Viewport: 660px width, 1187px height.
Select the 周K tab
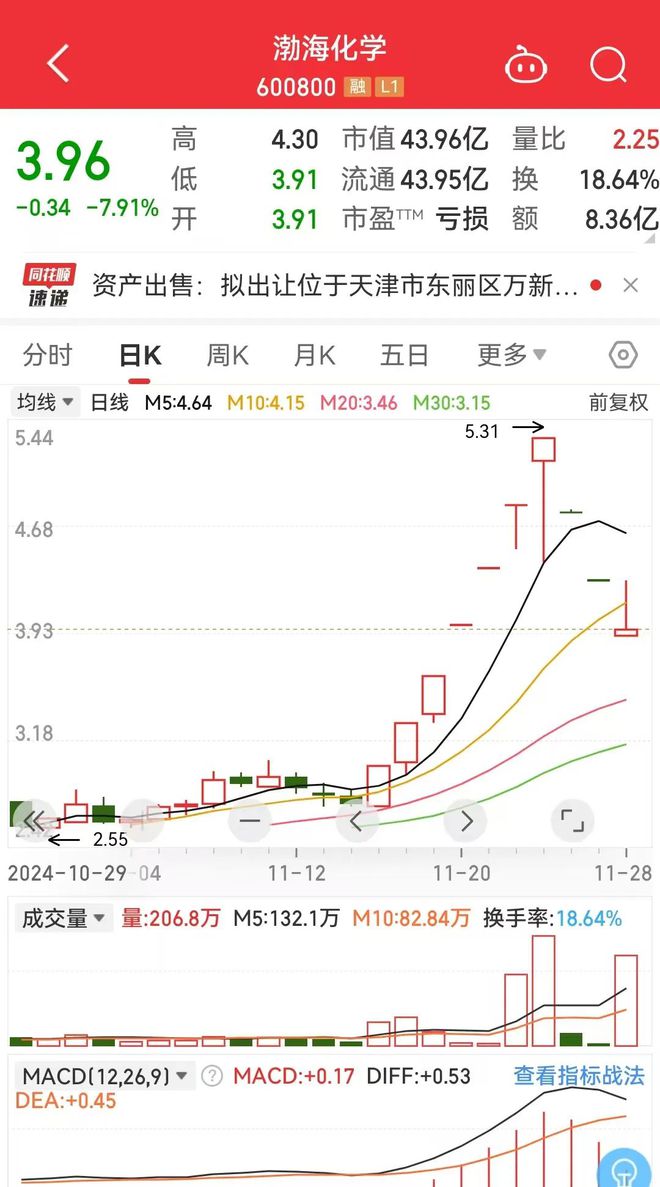227,355
